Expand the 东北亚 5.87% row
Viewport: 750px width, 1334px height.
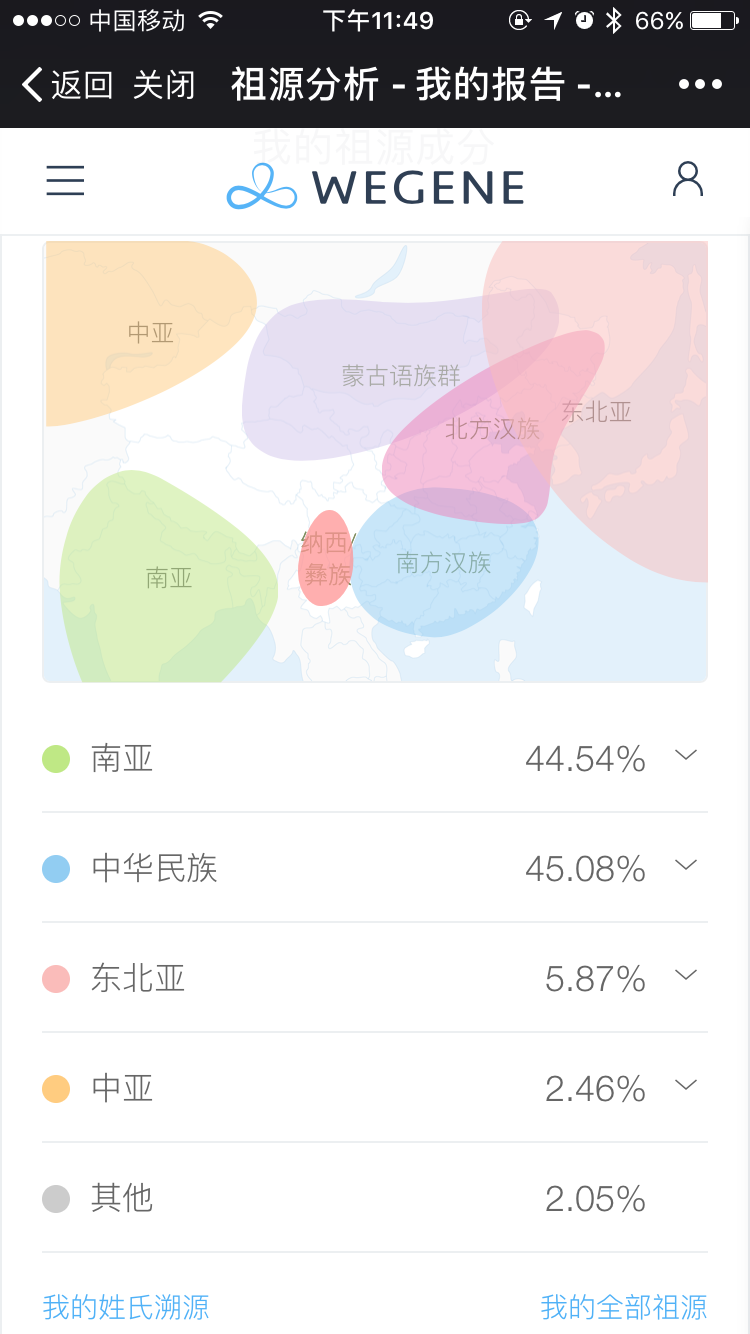click(x=375, y=977)
